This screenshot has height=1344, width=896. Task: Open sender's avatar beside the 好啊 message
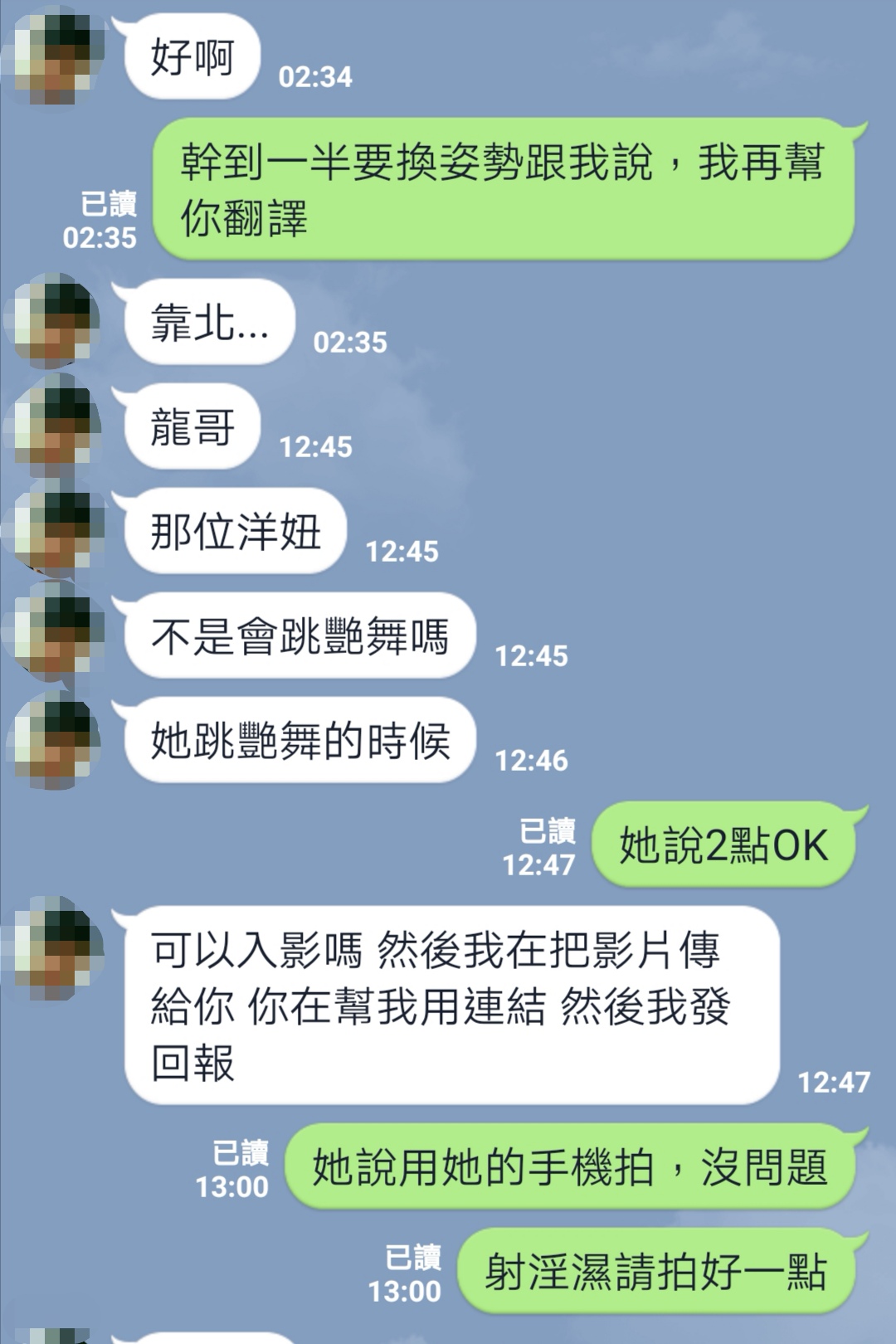click(x=56, y=55)
